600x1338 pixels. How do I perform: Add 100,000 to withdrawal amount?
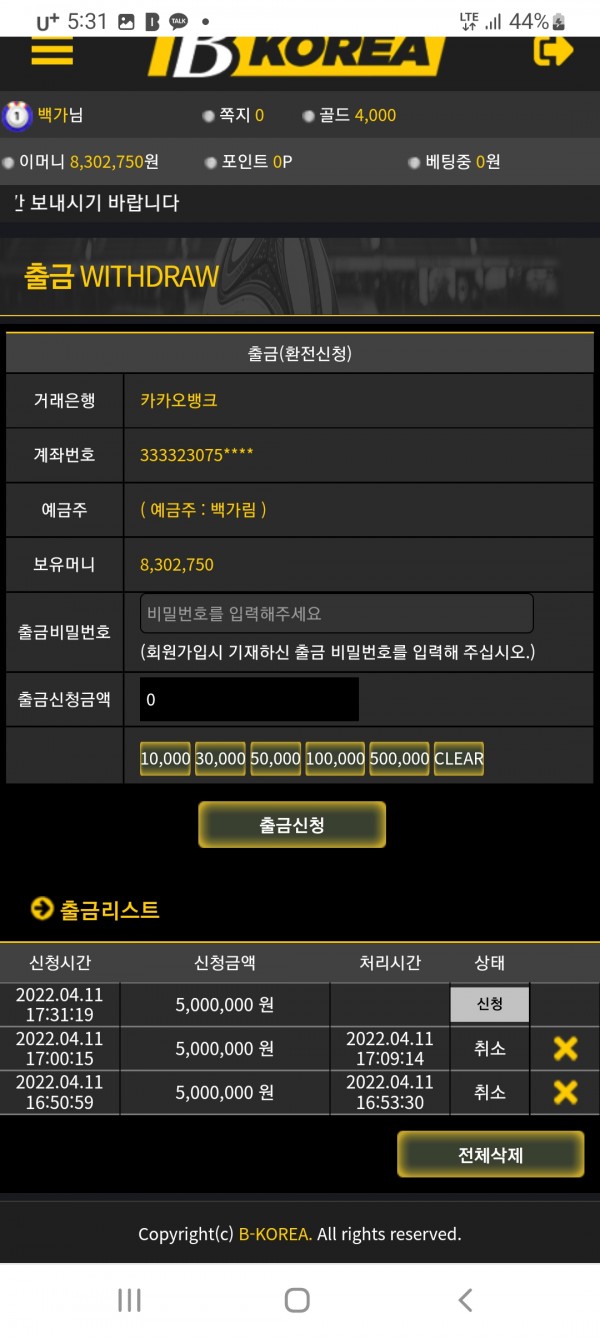335,758
